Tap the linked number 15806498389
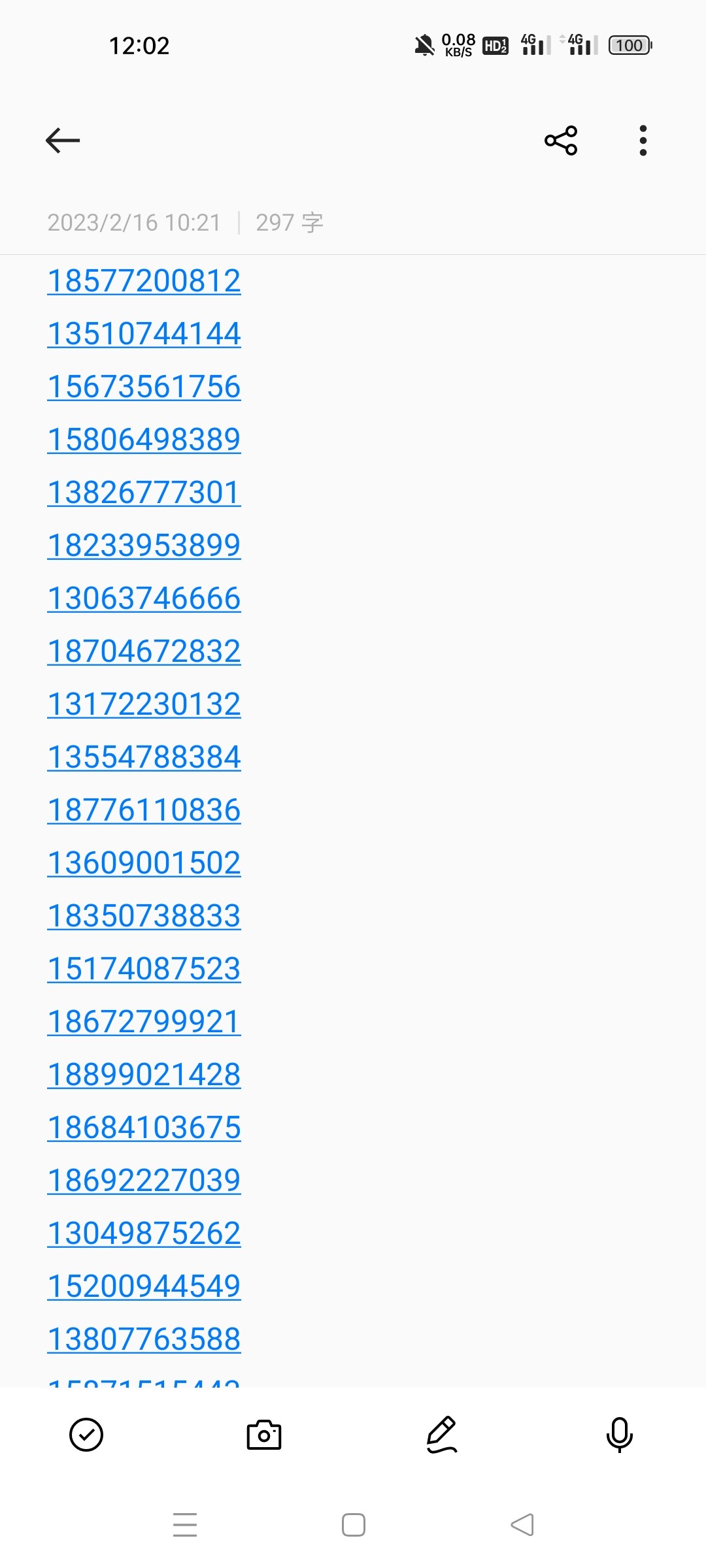 click(144, 440)
